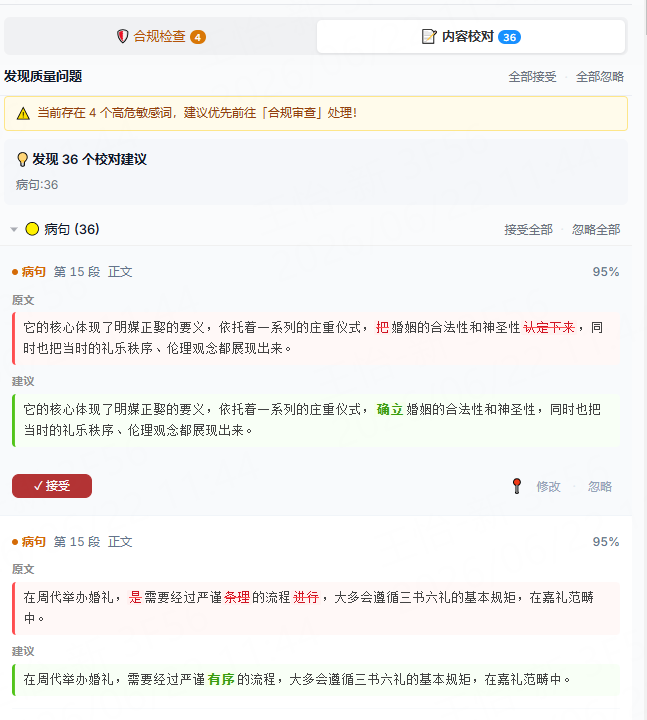The height and width of the screenshot is (720, 647).
Task: Tap 忽略 for the first suggestion
Action: (600, 486)
